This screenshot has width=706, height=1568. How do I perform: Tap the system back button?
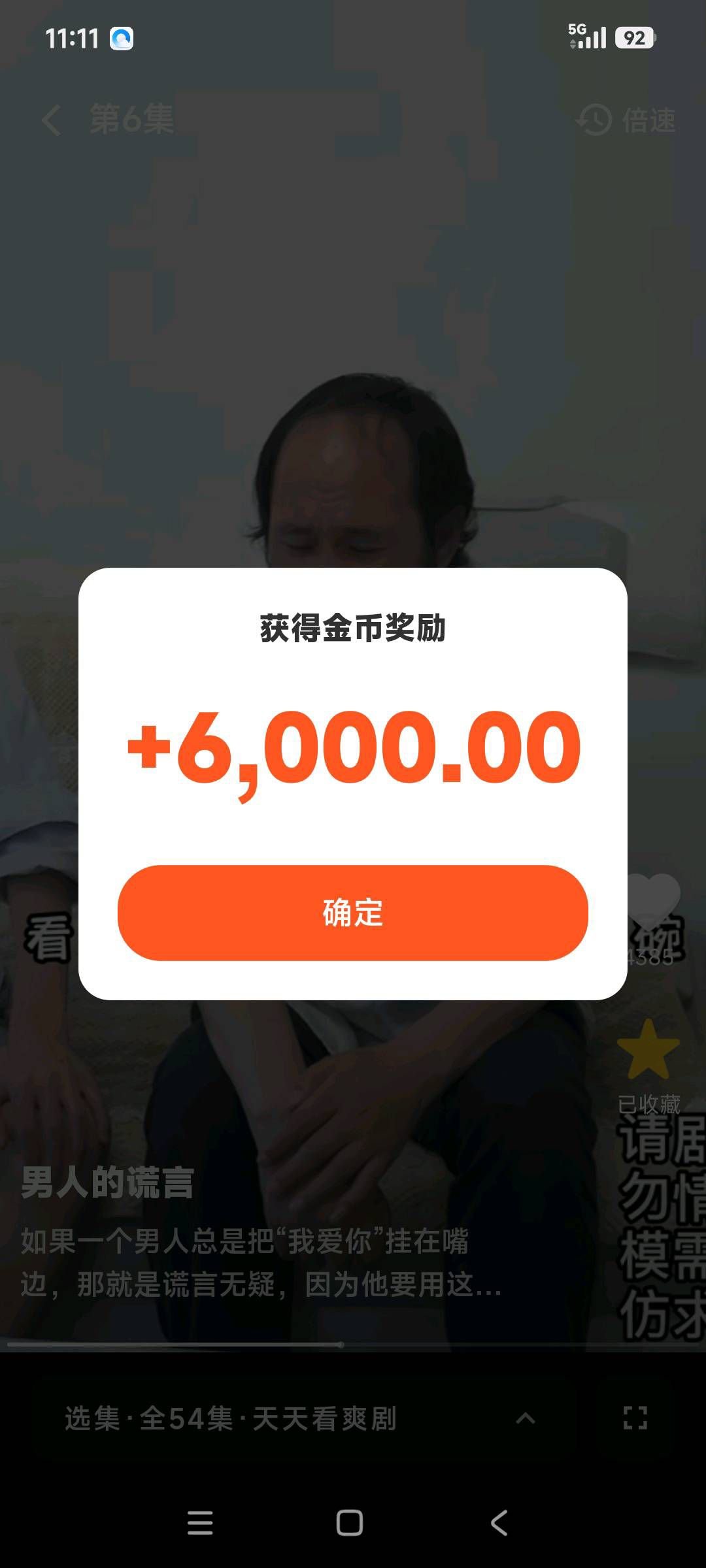tap(499, 1522)
